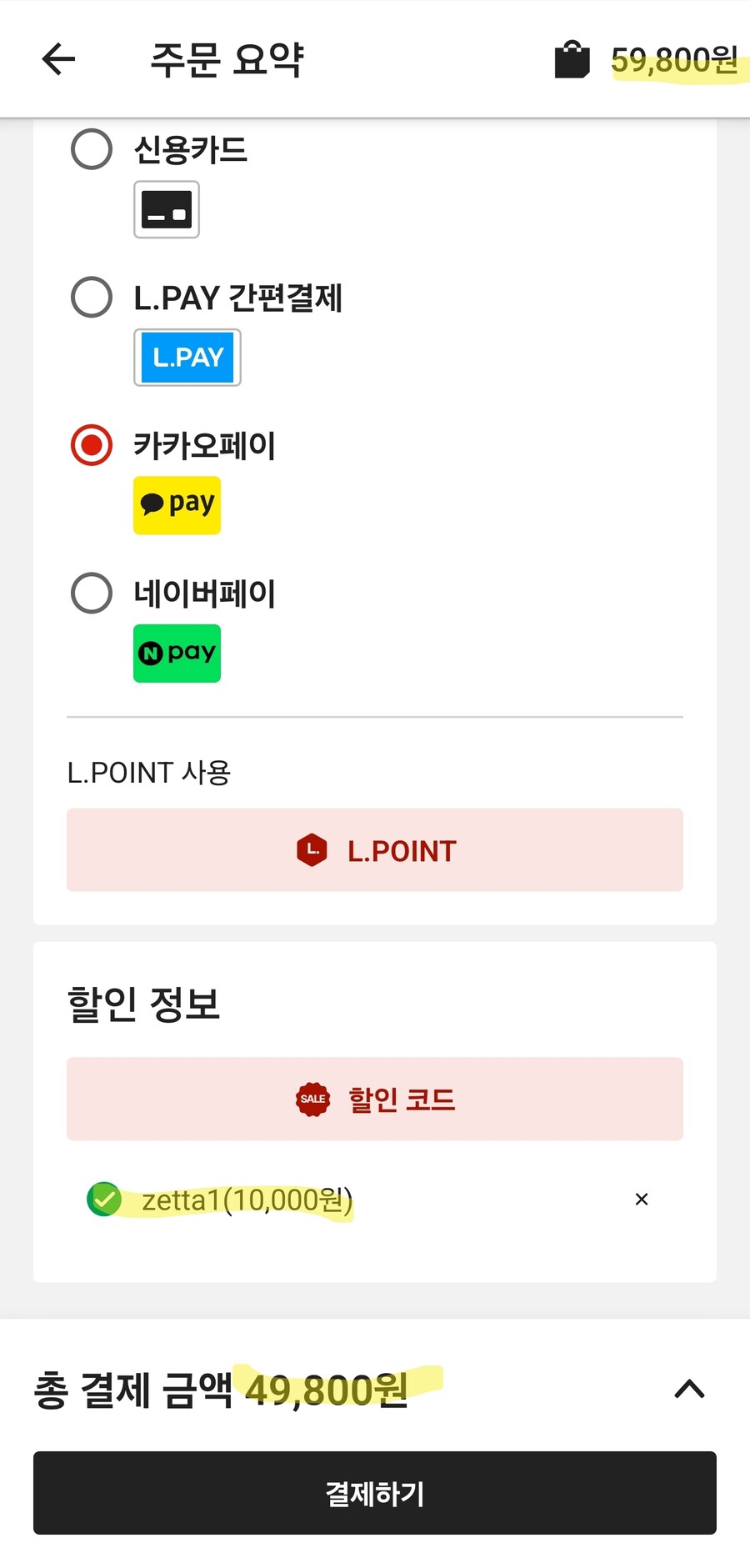Screen dimensions: 750x1568
Task: Select 신용카드 payment radio button
Action: coord(92,150)
